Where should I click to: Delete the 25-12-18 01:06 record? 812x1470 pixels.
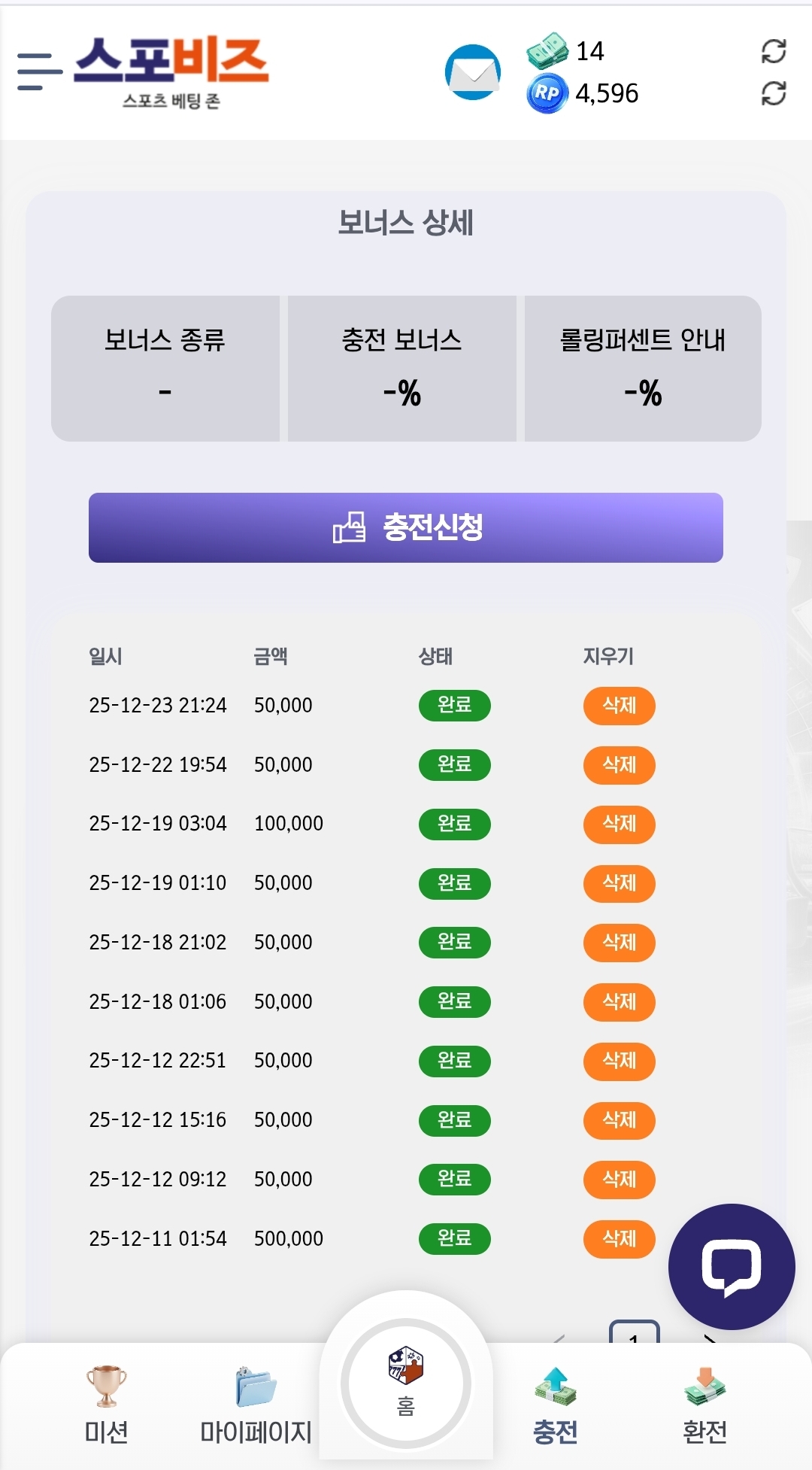point(619,1002)
